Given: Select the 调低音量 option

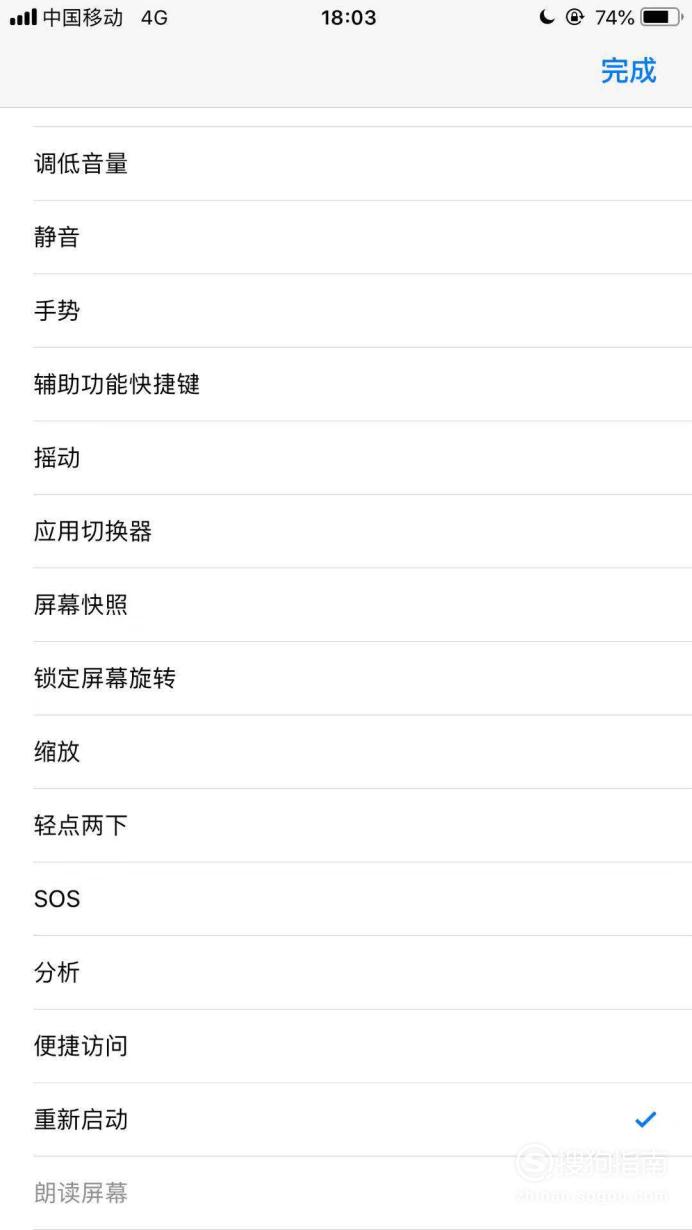Looking at the screenshot, I should coord(346,164).
